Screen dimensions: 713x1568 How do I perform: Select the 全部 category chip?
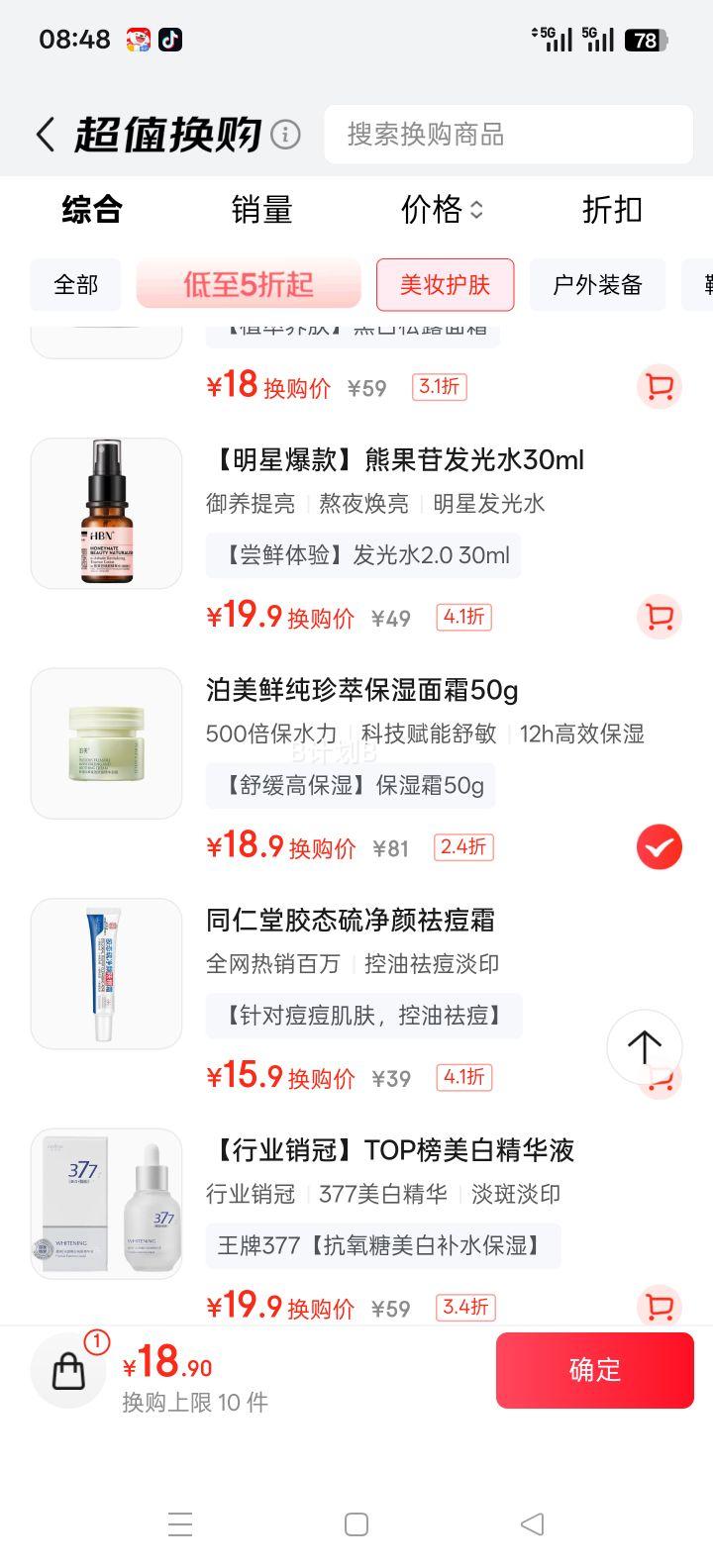(76, 285)
